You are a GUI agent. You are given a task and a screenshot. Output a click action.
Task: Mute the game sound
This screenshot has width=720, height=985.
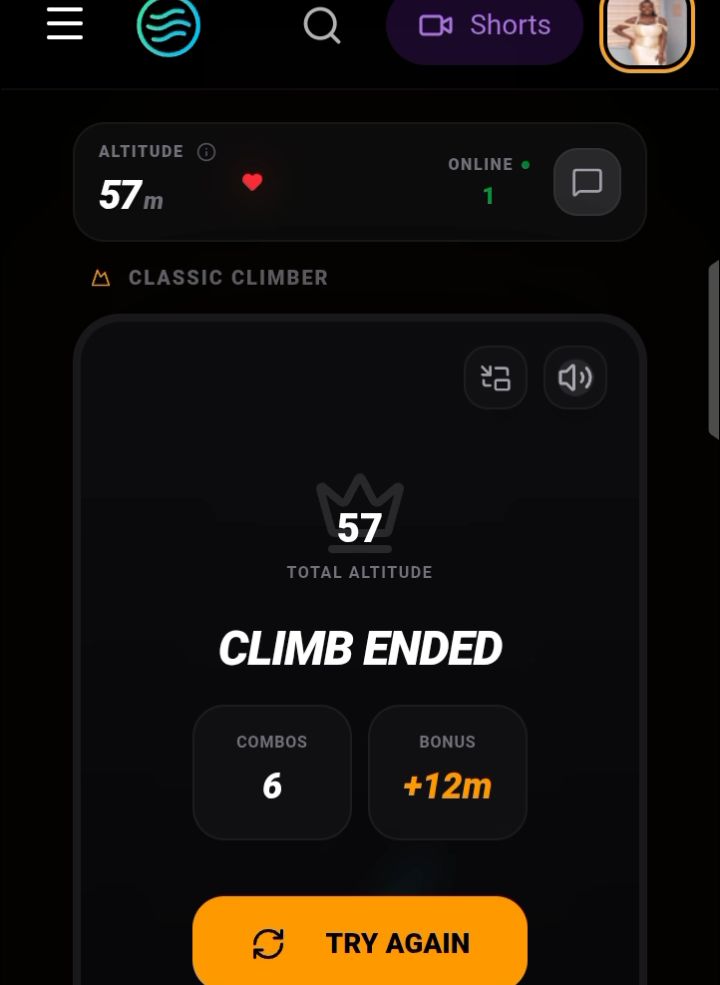pos(575,377)
